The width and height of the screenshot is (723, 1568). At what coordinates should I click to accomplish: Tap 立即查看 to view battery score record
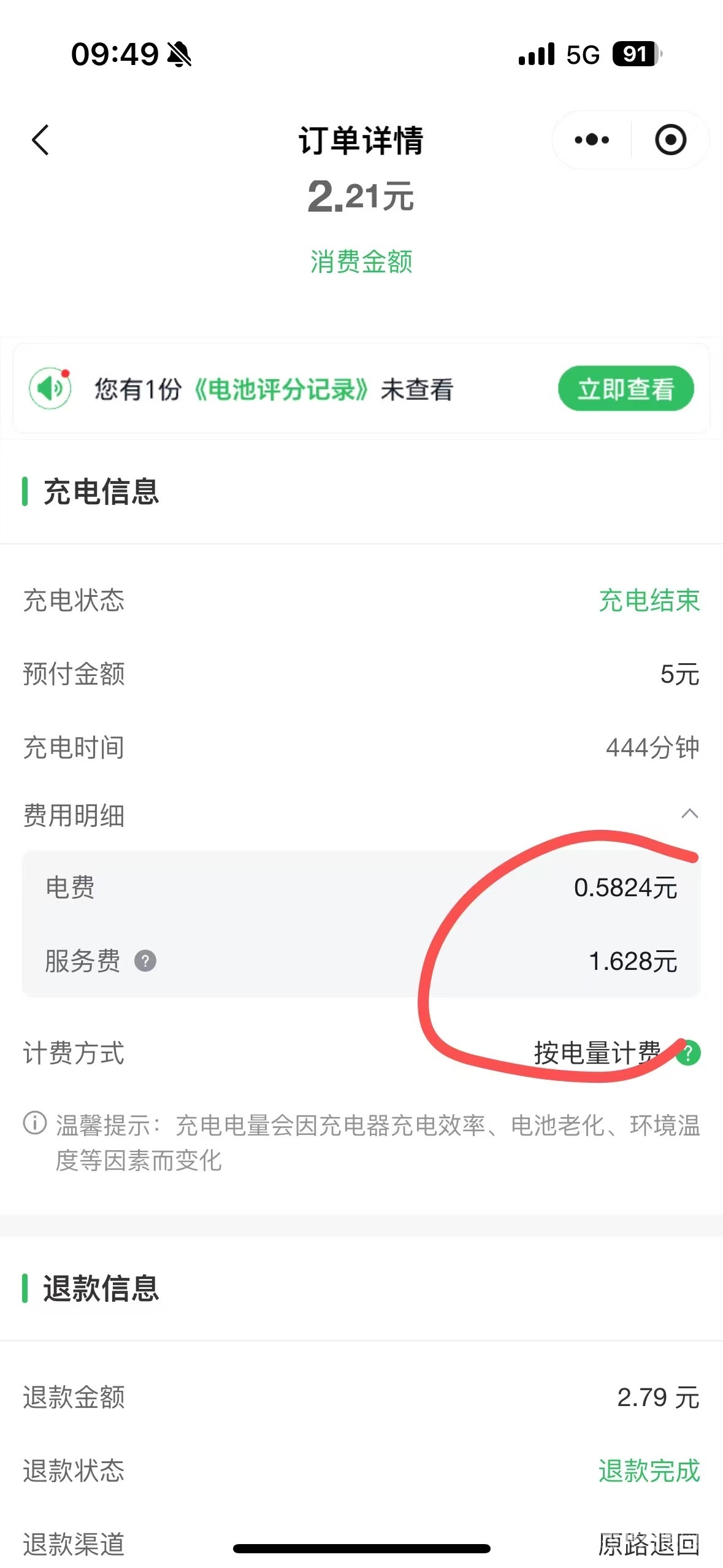[625, 389]
